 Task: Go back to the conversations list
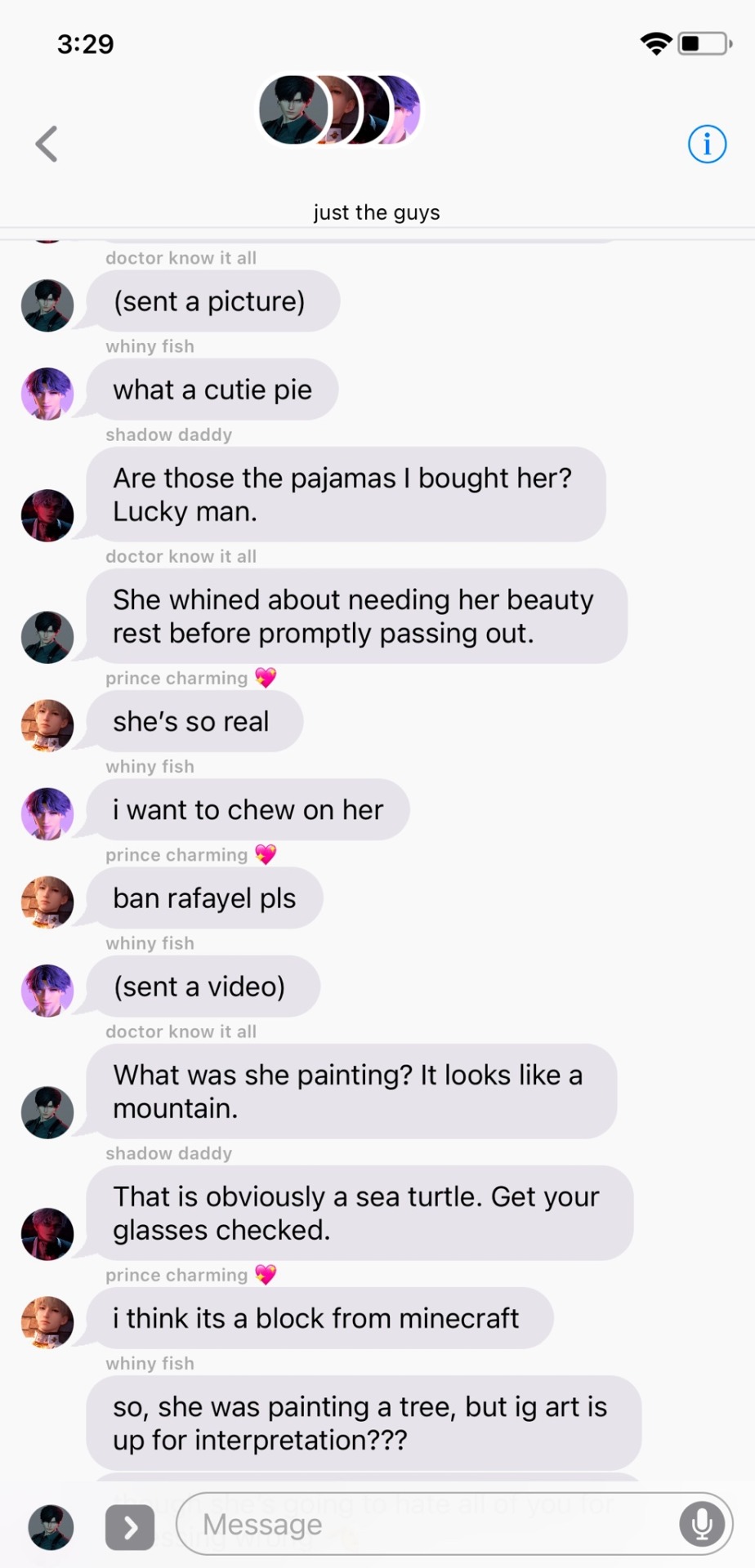coord(47,145)
